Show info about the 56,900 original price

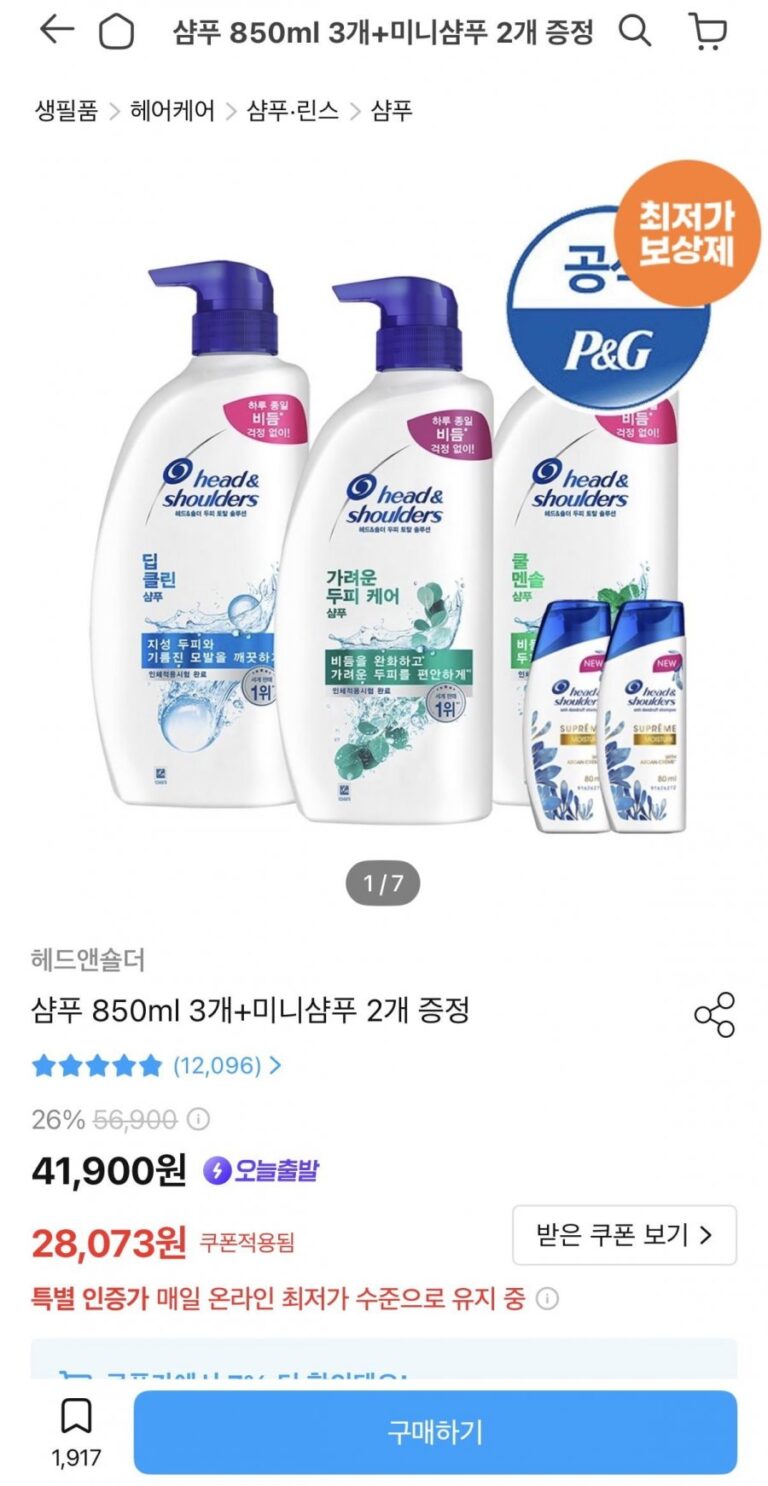tap(199, 1119)
